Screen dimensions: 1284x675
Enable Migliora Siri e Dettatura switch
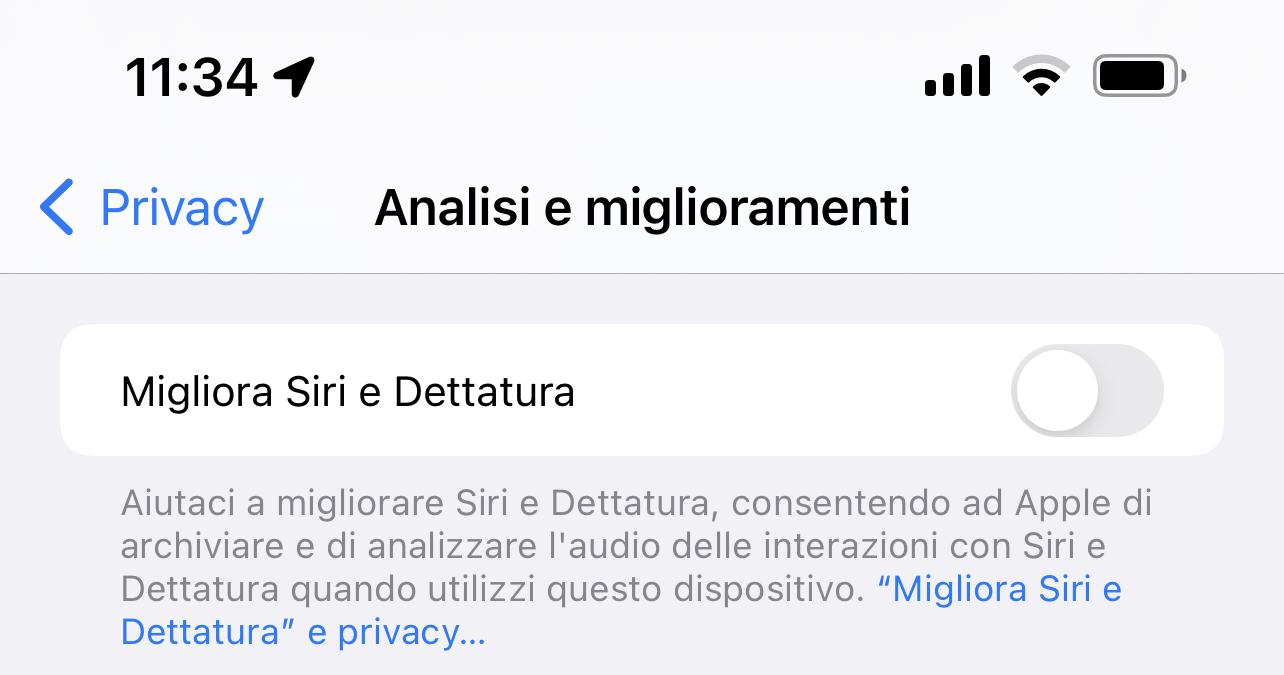[x=1087, y=390]
